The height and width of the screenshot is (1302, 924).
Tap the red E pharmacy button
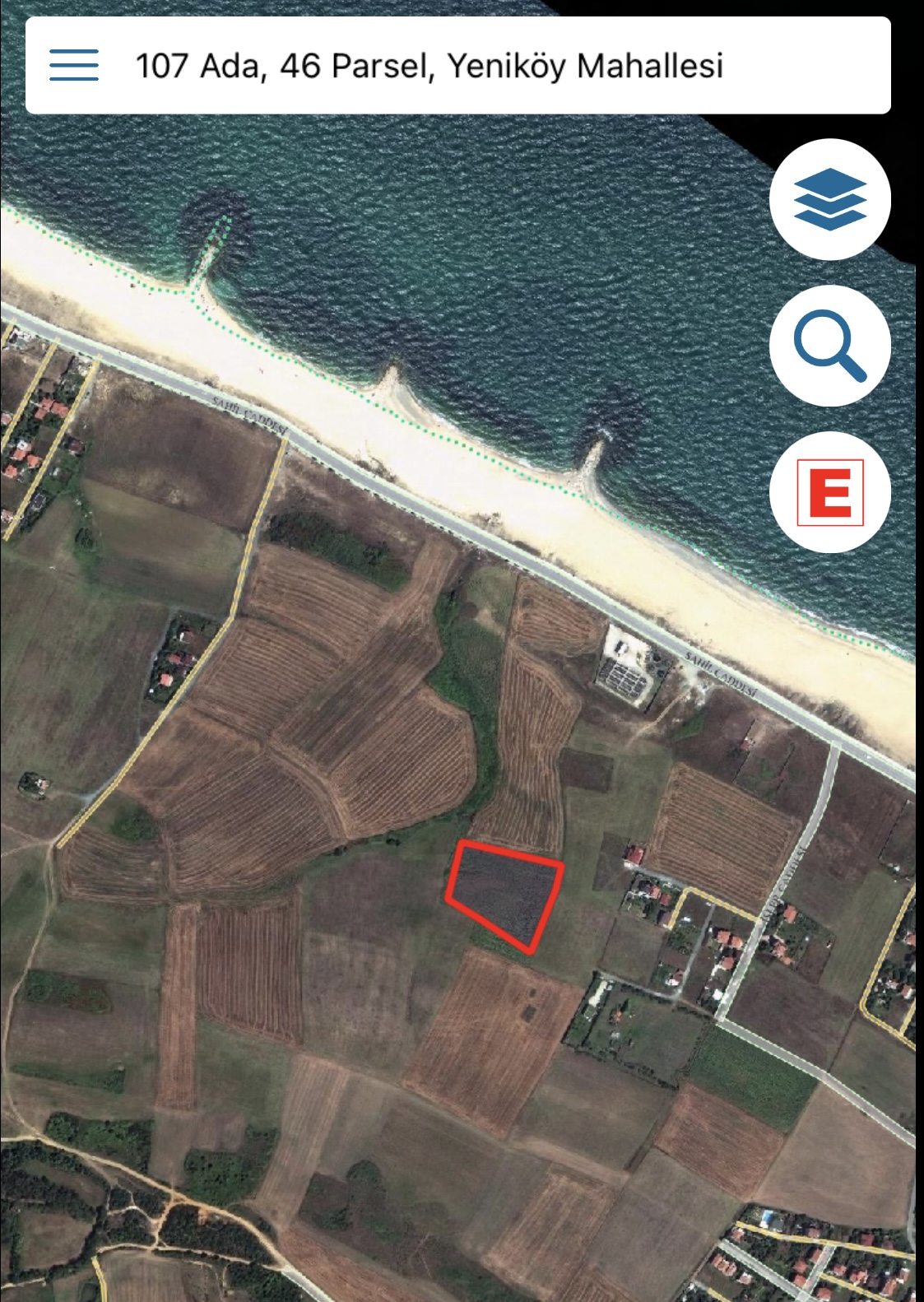(x=829, y=492)
